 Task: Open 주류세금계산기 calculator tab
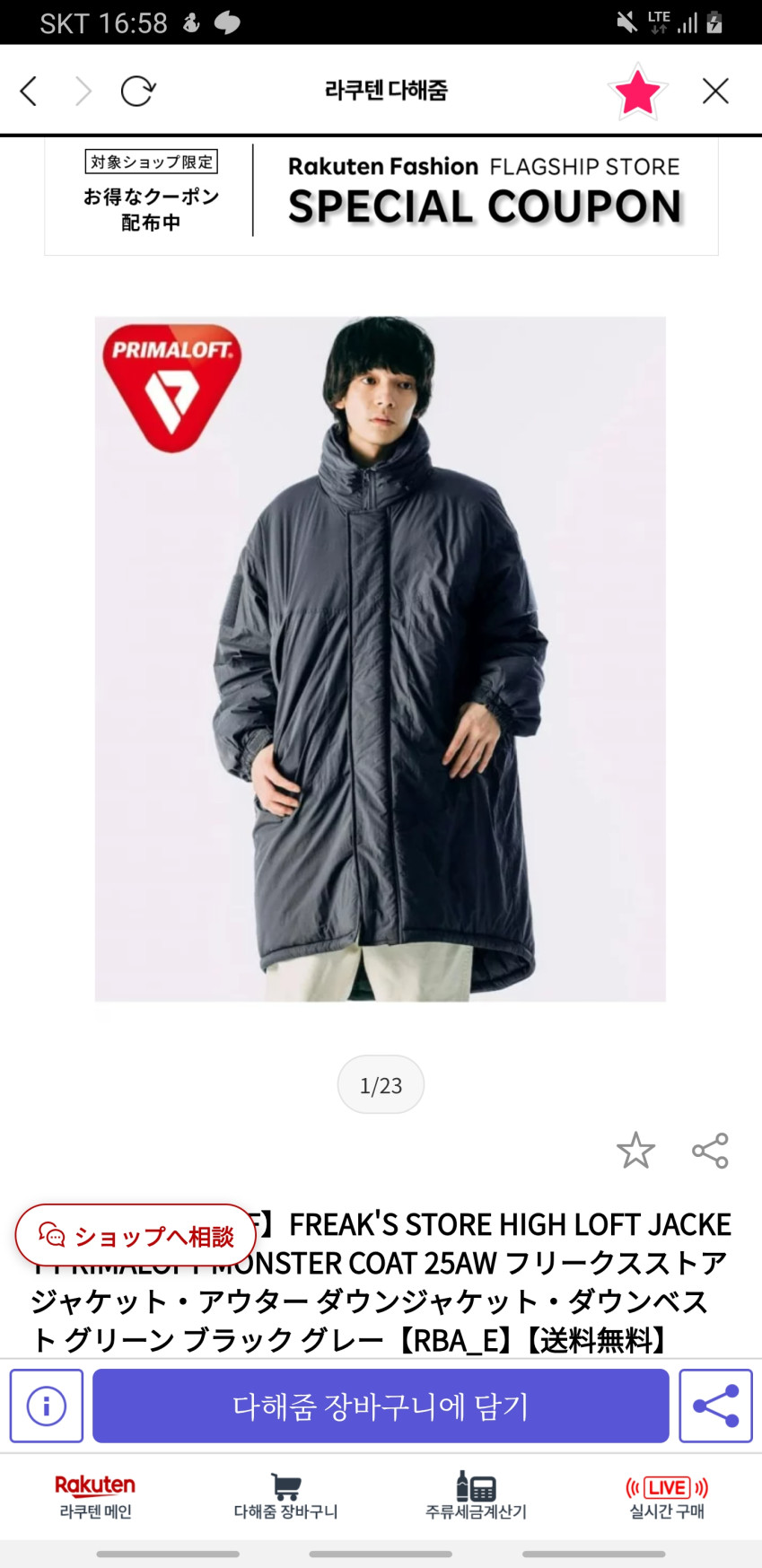click(476, 1496)
